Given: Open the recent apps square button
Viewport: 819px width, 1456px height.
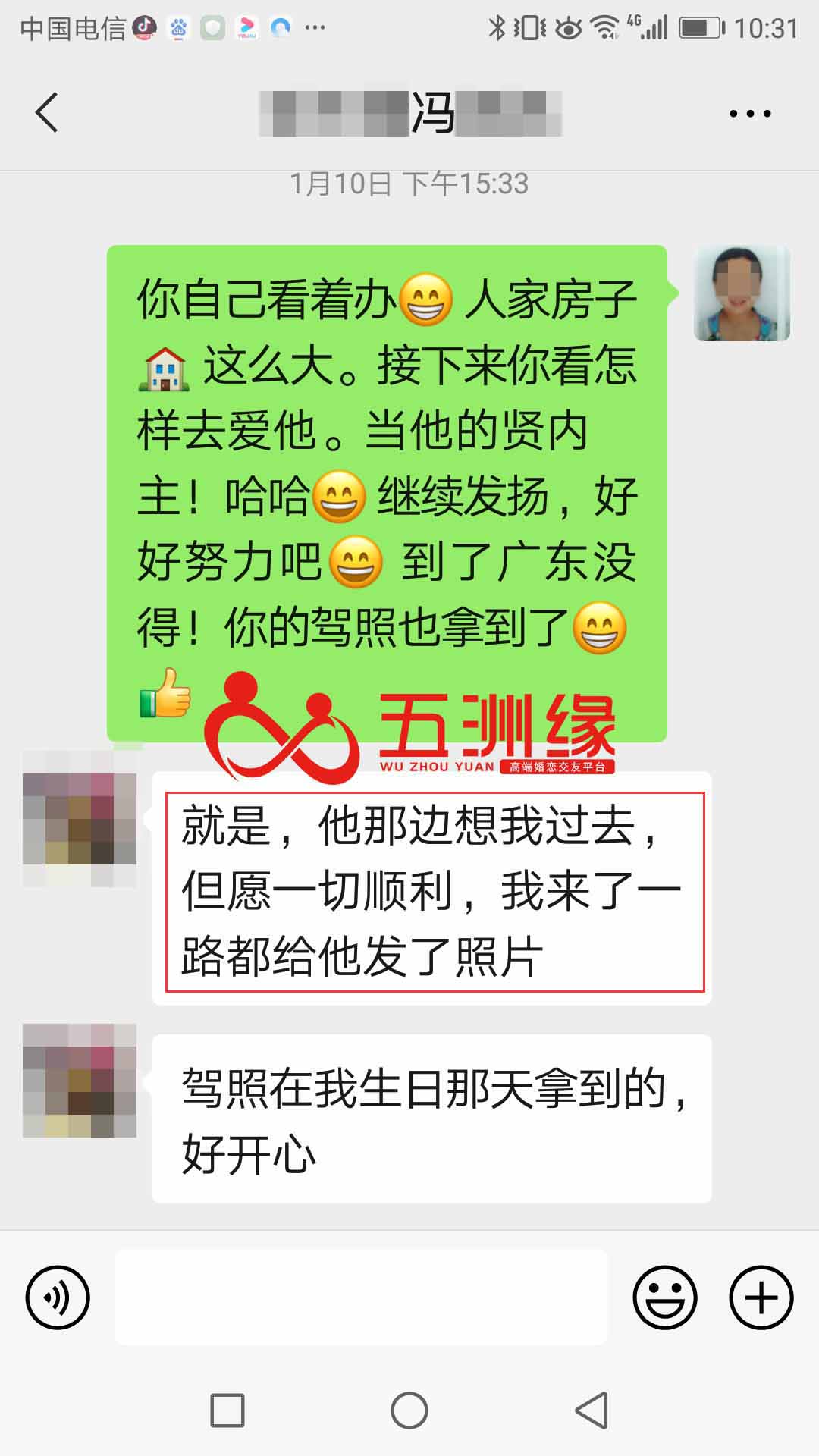Looking at the screenshot, I should (x=227, y=1410).
